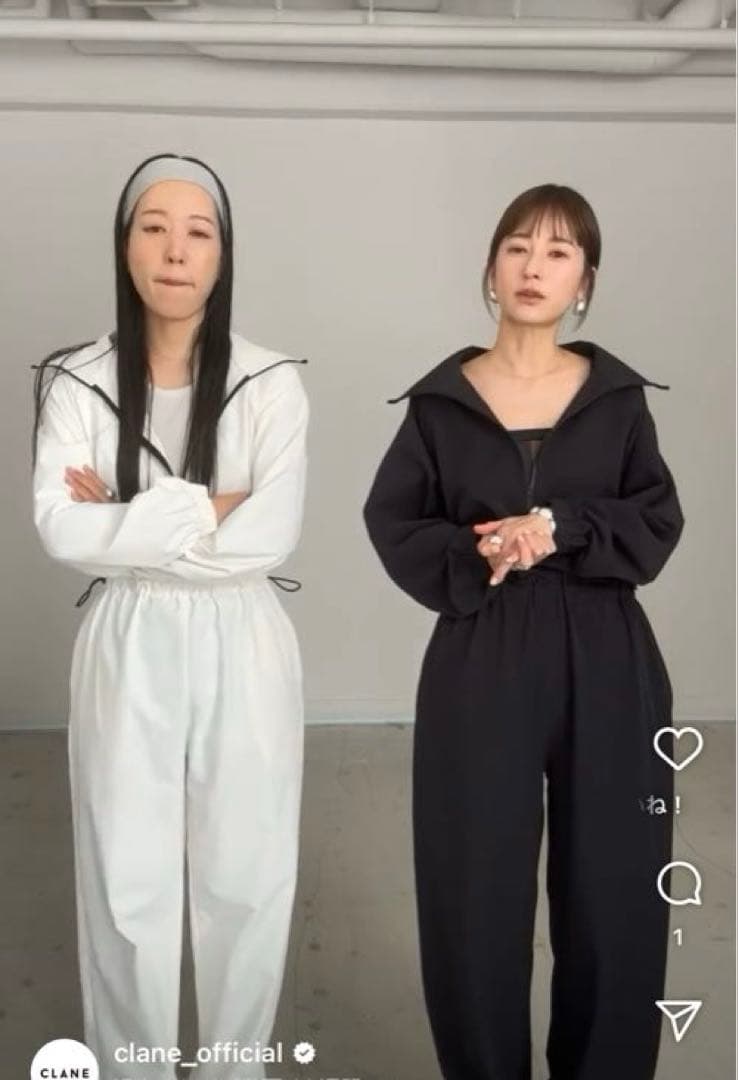Tap the video progress area at the bottom
Viewport: 738px width, 1080px height.
point(369,1077)
